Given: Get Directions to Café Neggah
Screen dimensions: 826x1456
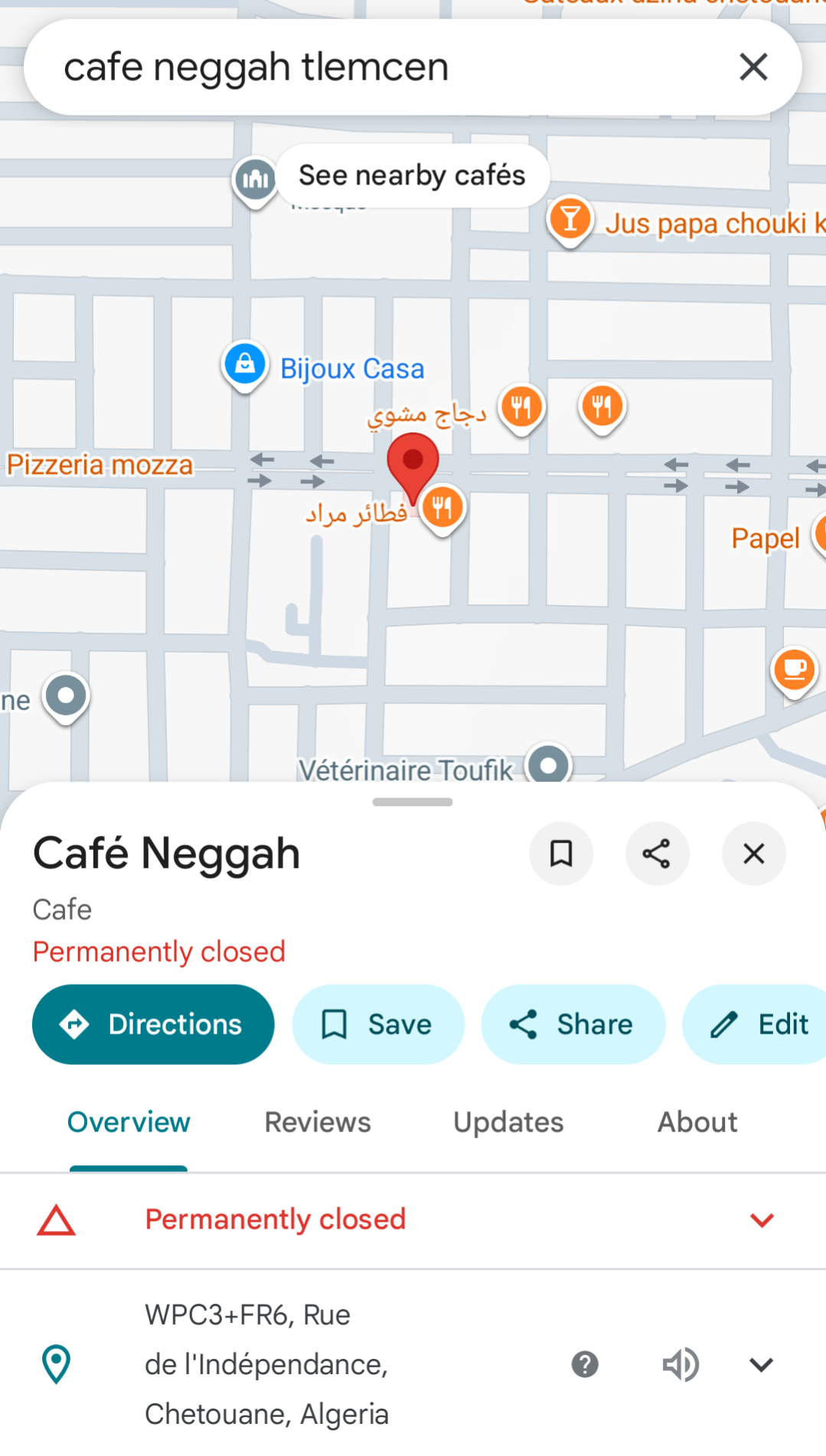Looking at the screenshot, I should 153,1024.
